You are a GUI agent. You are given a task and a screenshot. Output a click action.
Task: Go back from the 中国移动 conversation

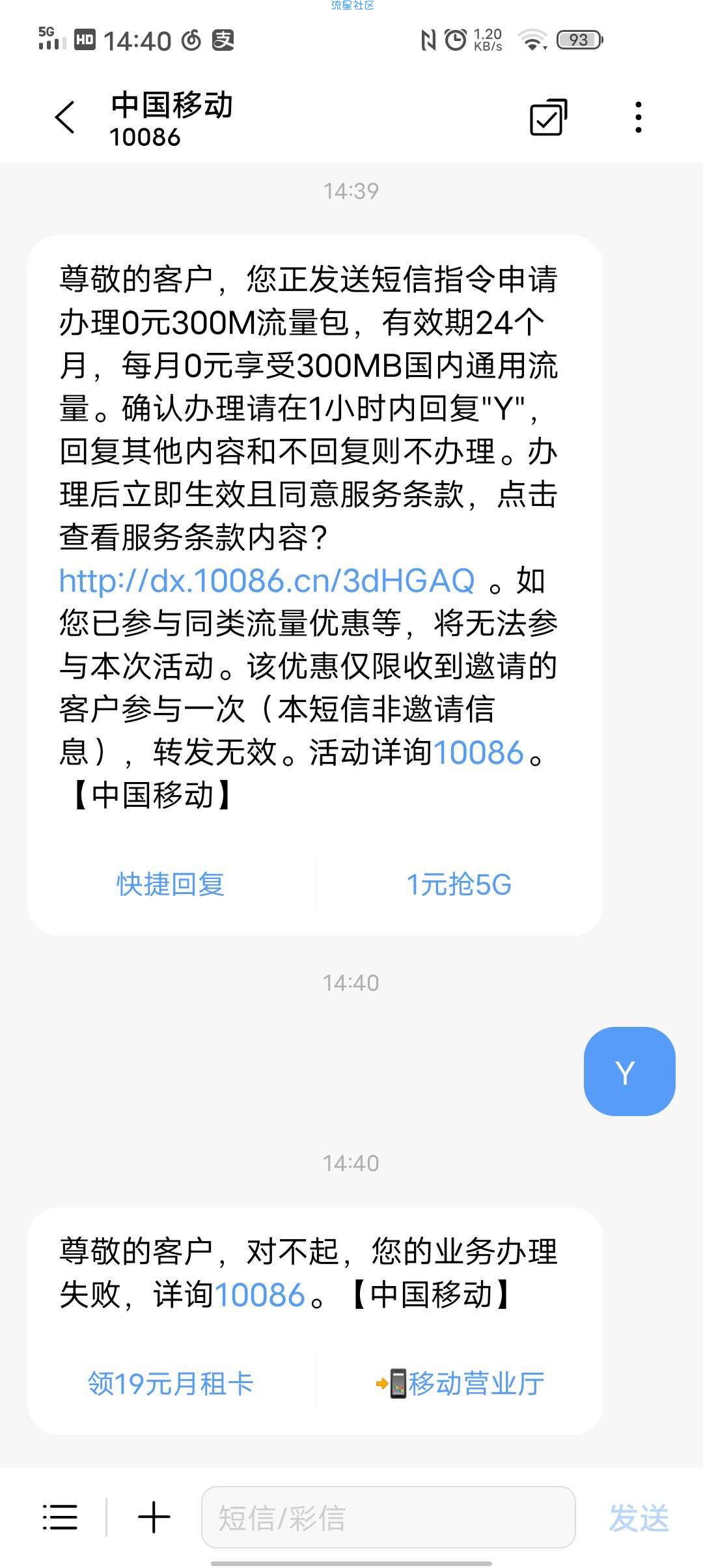65,118
